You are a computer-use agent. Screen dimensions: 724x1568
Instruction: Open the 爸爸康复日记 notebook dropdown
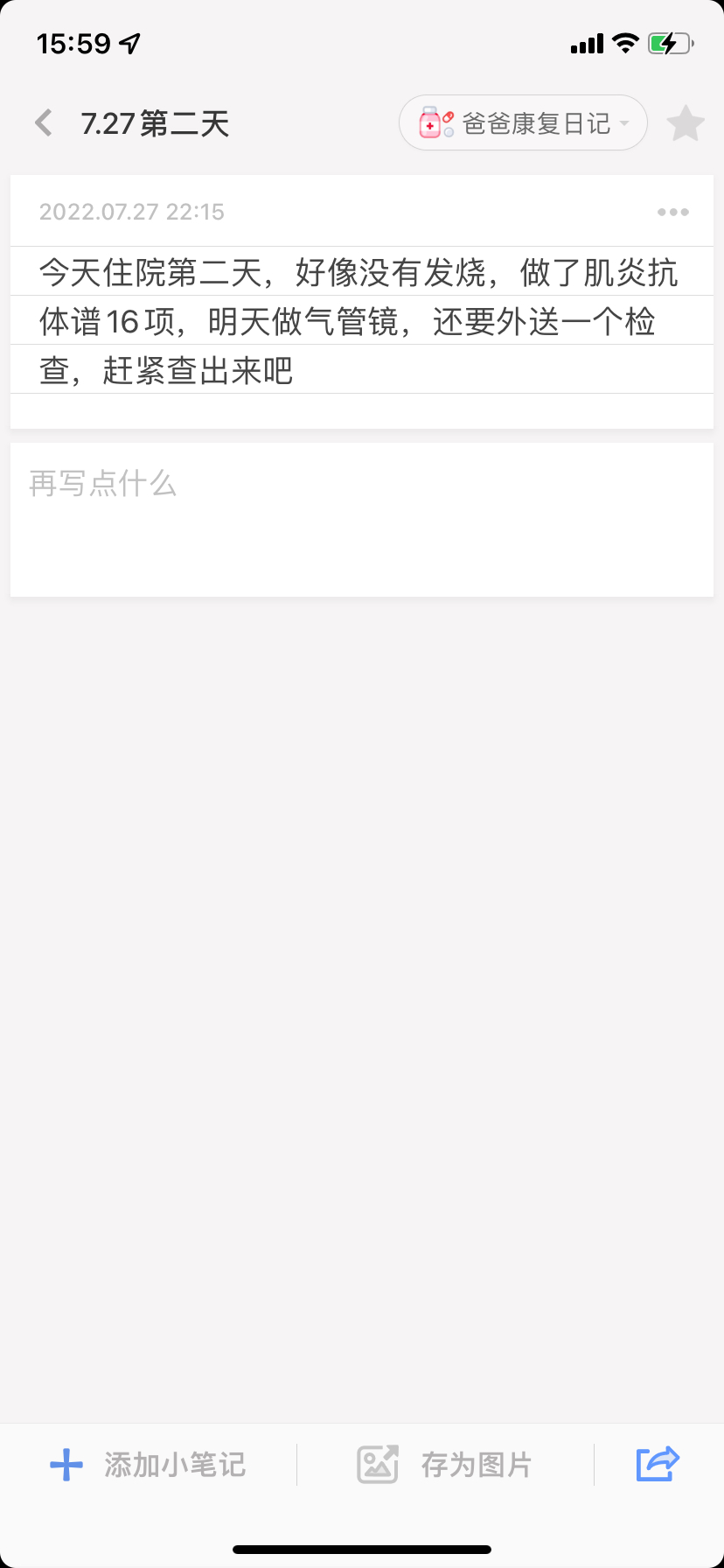(x=523, y=123)
